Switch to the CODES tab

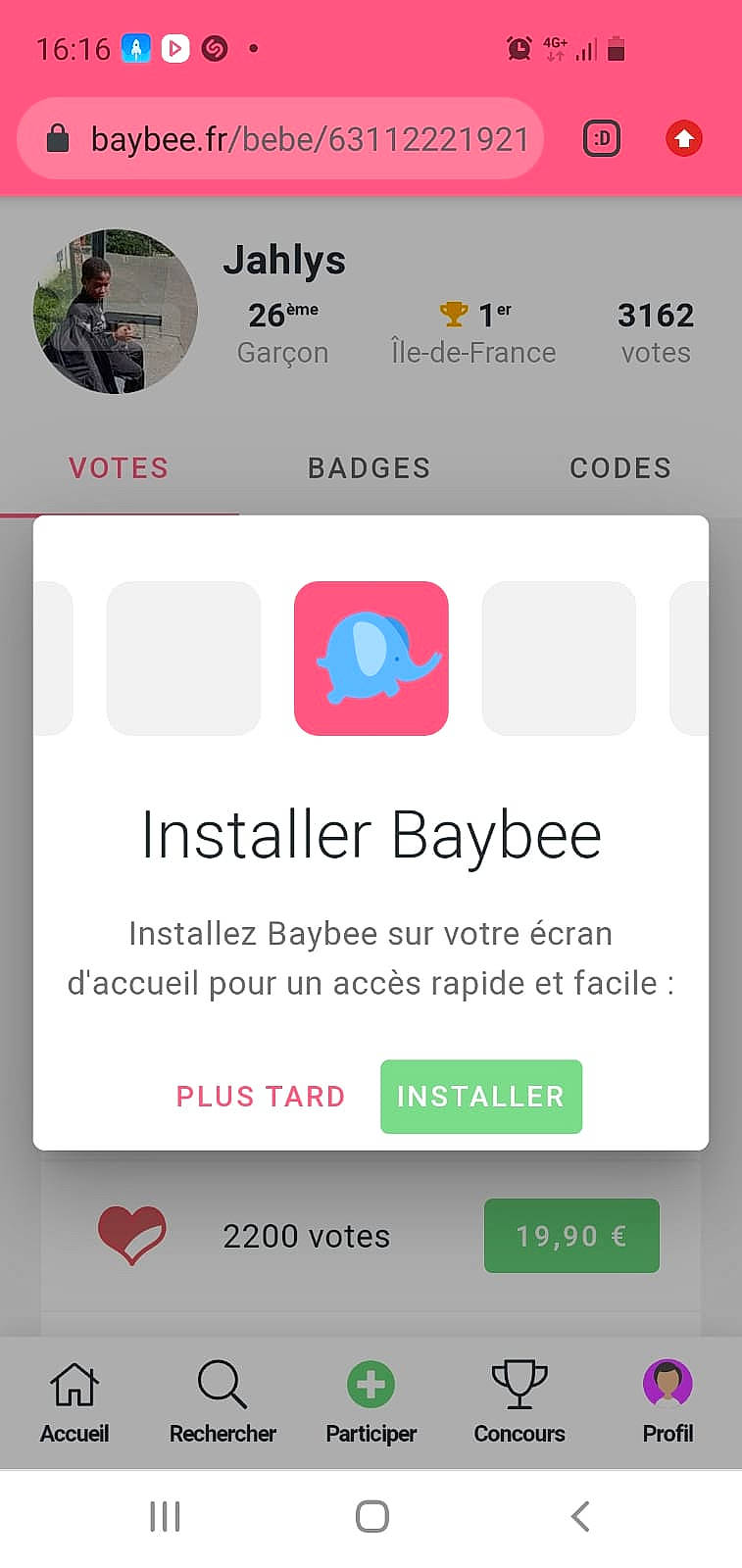pos(620,468)
